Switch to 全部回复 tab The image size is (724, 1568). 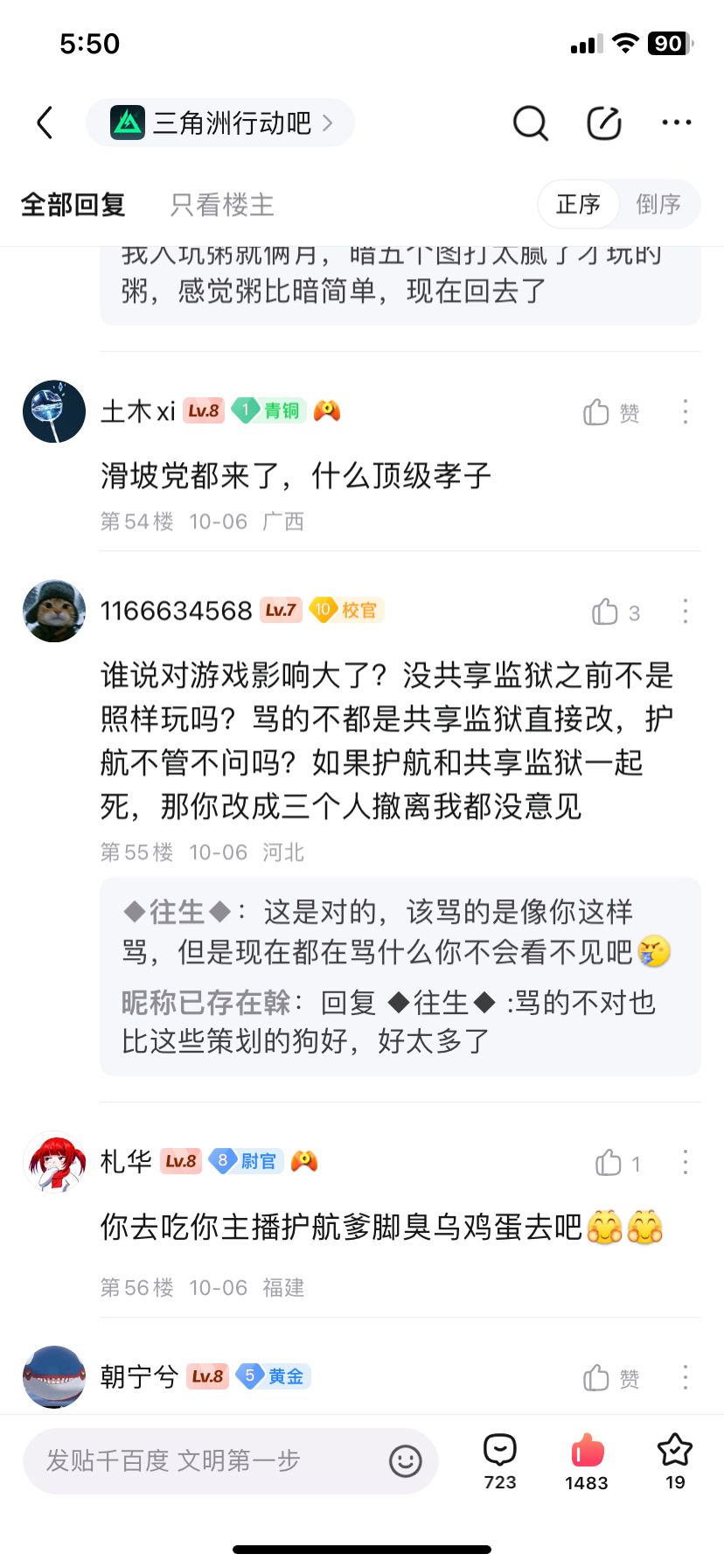(73, 205)
